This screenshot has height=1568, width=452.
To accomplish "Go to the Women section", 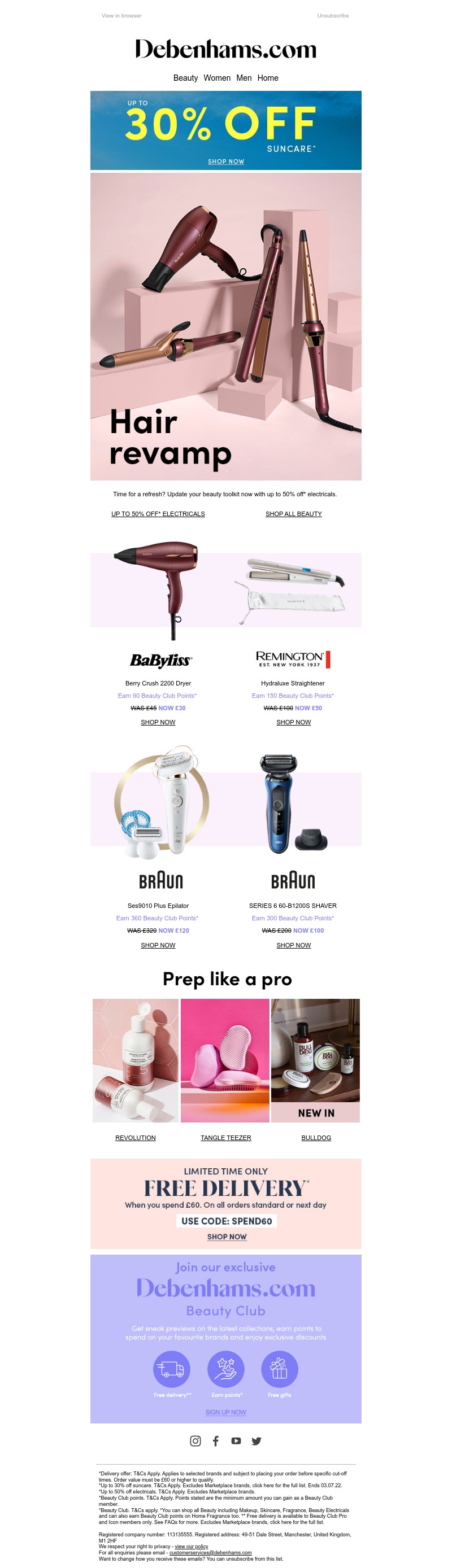I will [x=217, y=78].
